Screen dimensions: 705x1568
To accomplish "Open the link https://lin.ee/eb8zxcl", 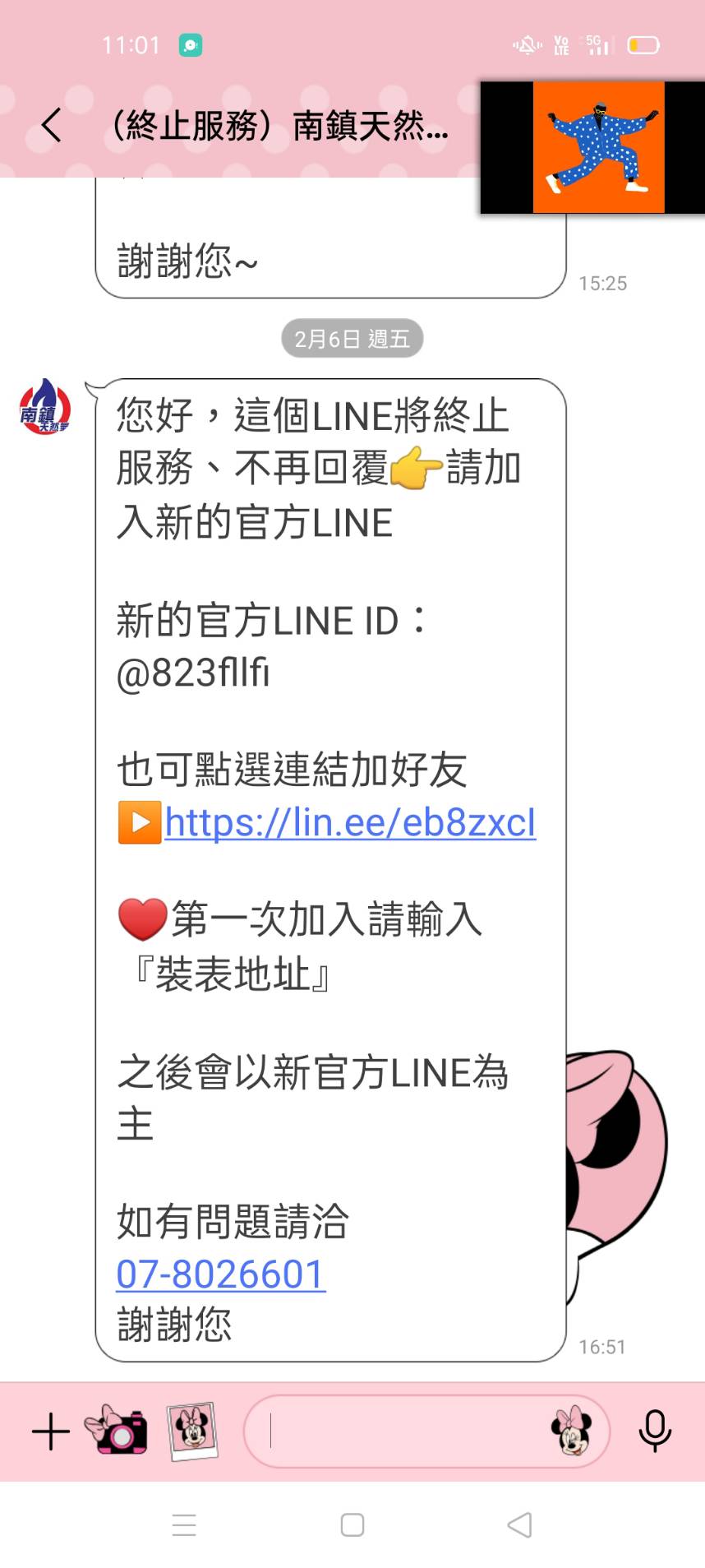I will click(x=348, y=822).
